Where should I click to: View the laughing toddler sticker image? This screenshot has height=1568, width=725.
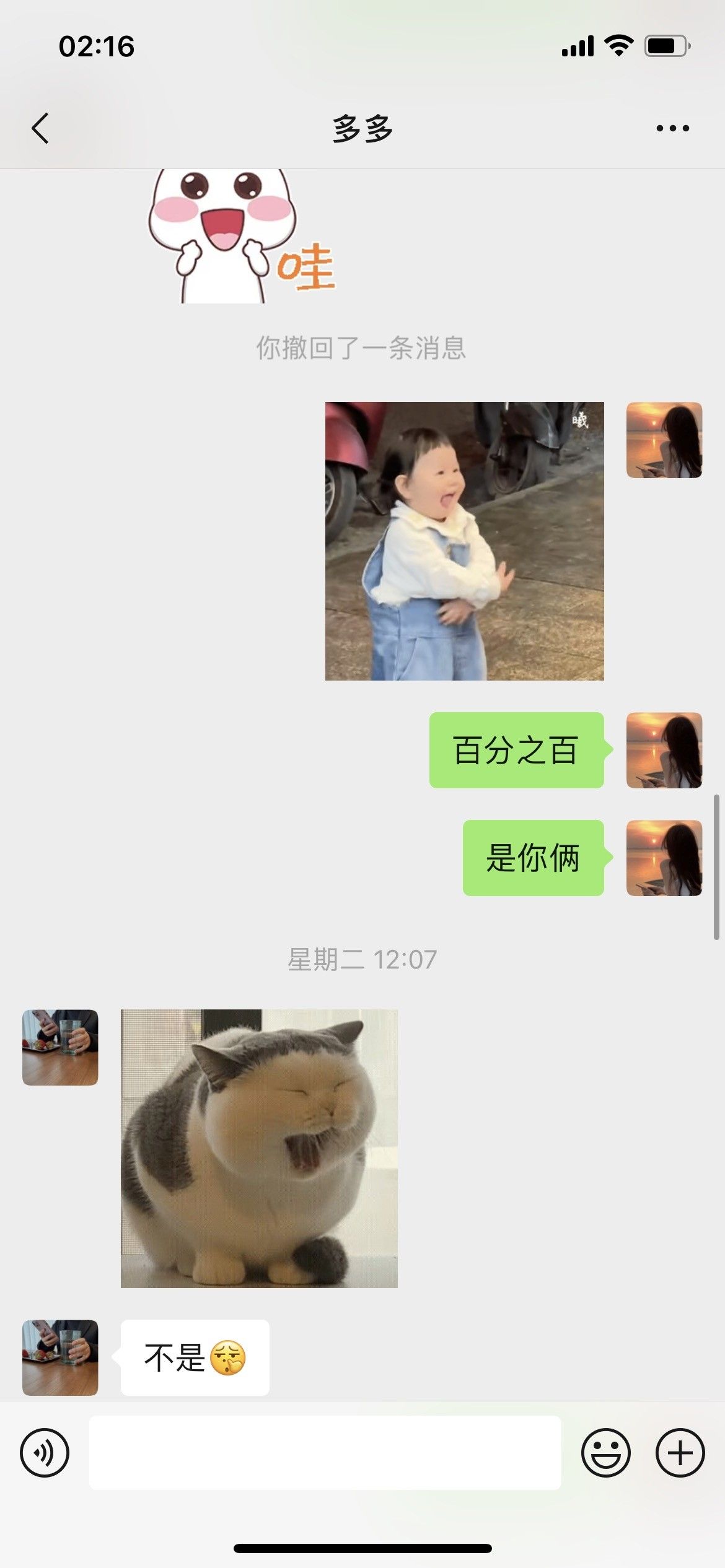(x=464, y=541)
